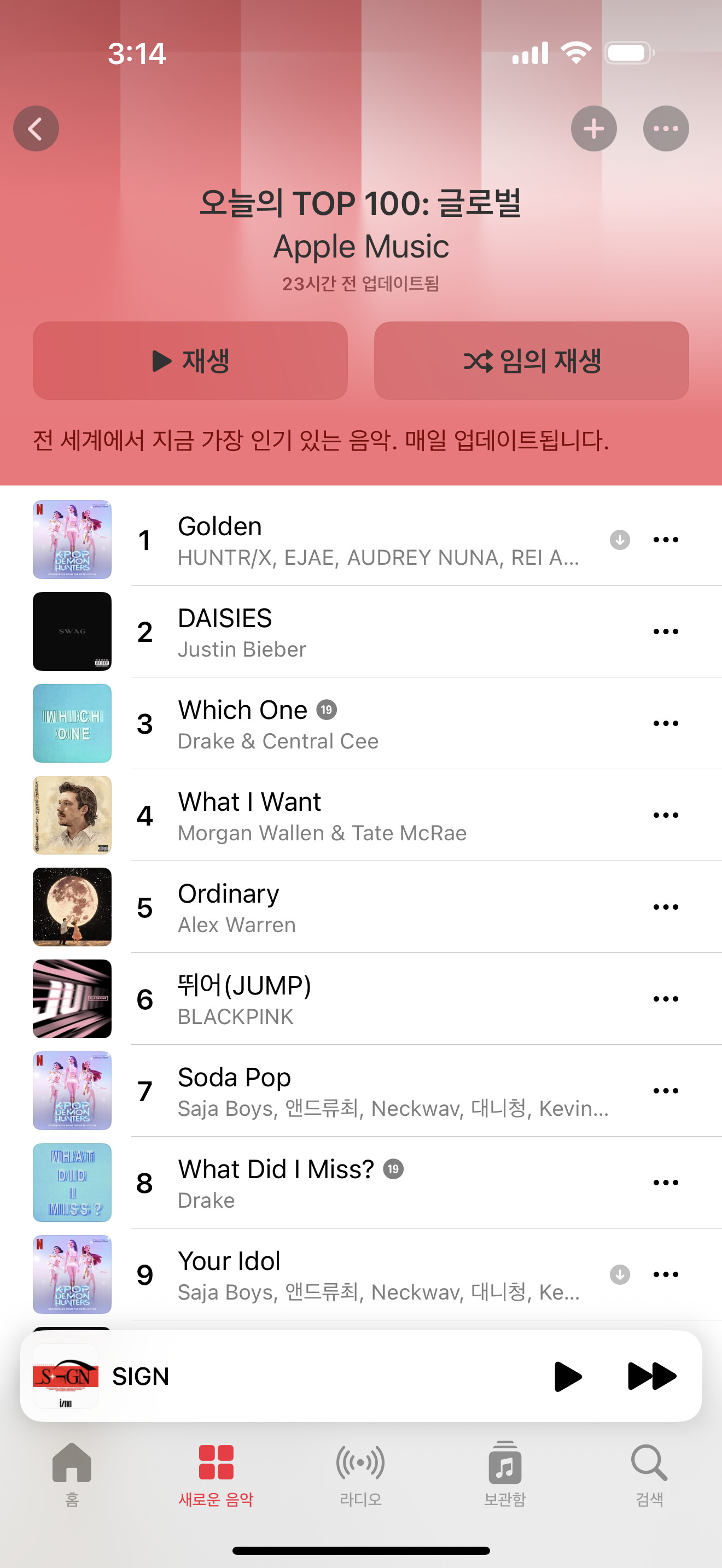Select What I Want by Morgan Wallen
The image size is (722, 1568).
[365, 815]
